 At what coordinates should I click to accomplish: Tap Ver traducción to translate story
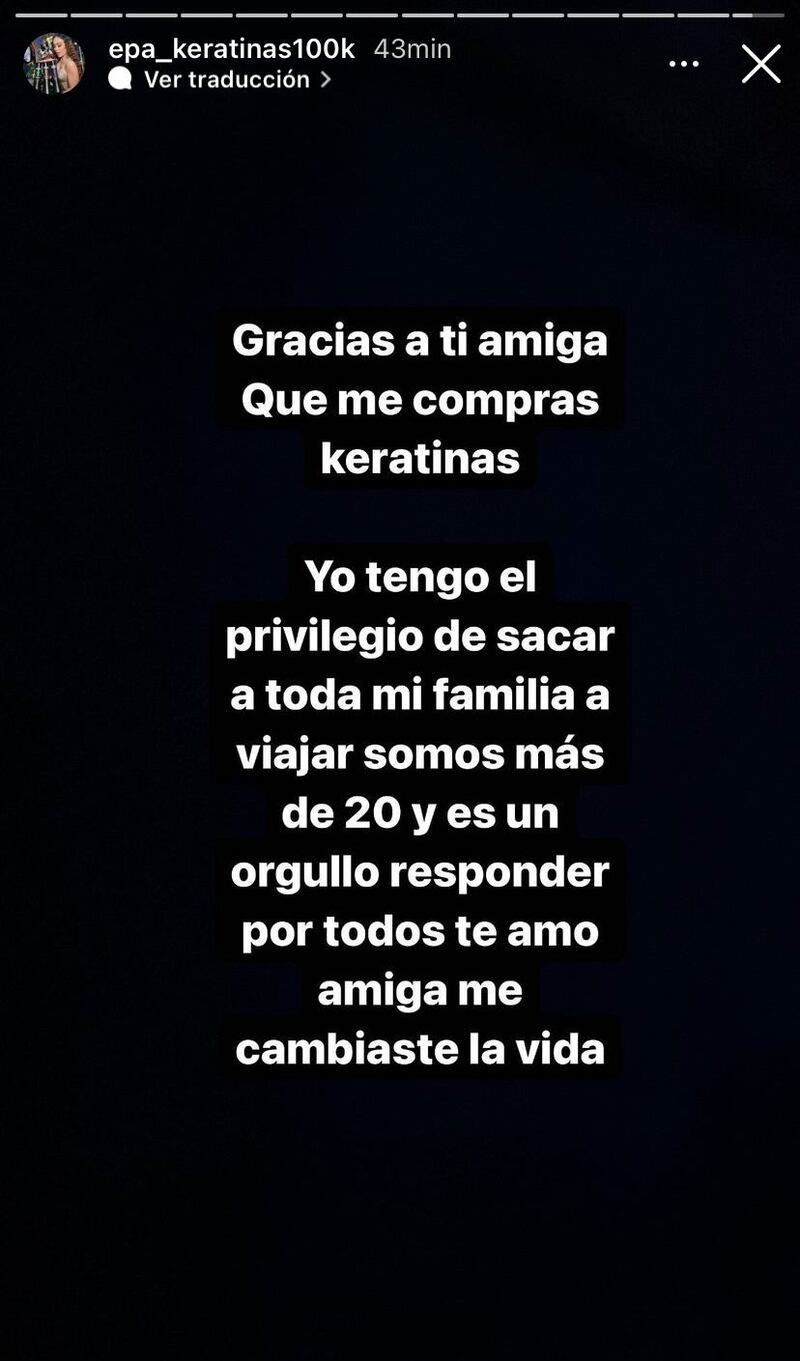tap(226, 80)
